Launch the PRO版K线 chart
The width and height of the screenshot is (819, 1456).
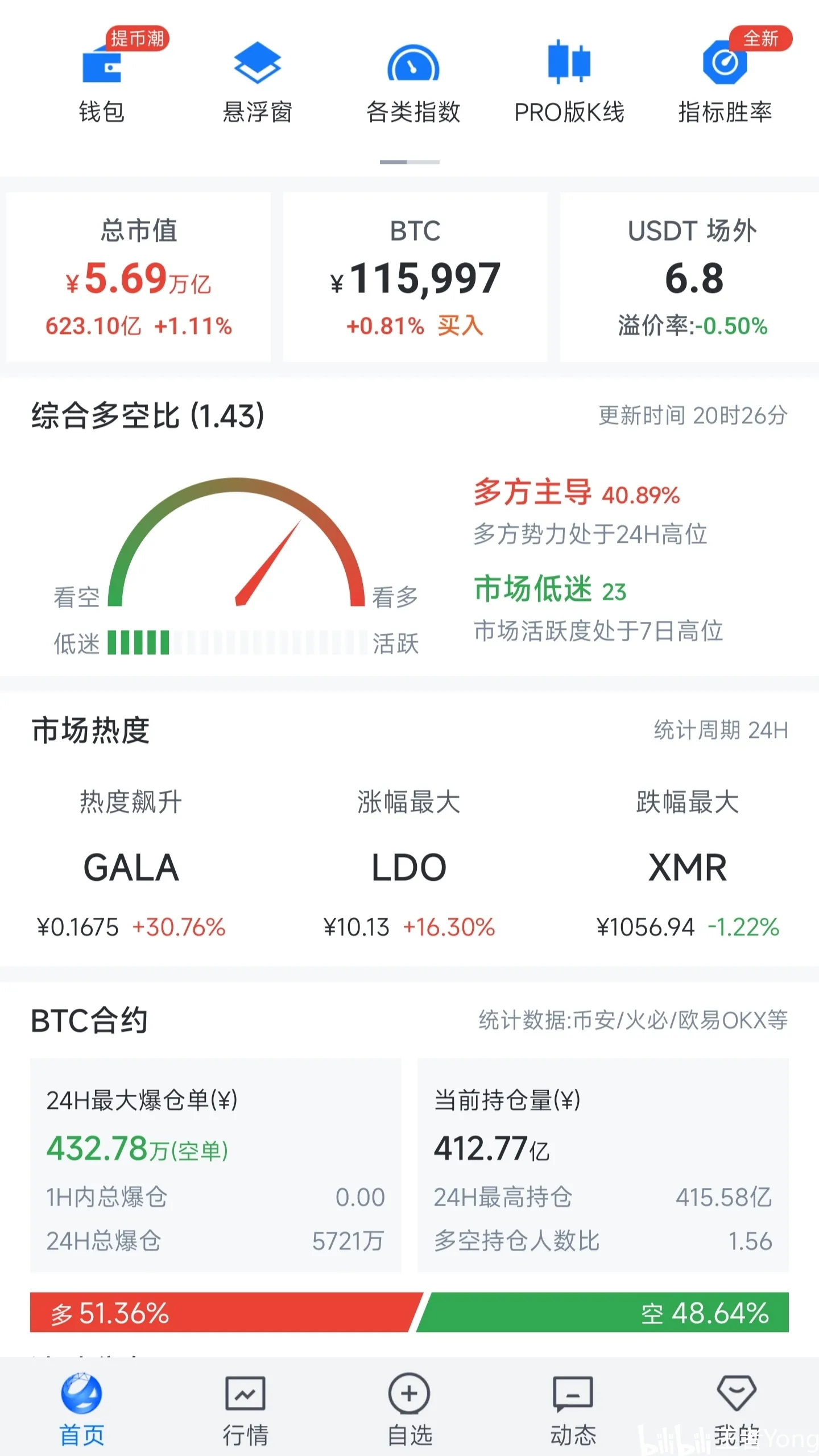(569, 83)
